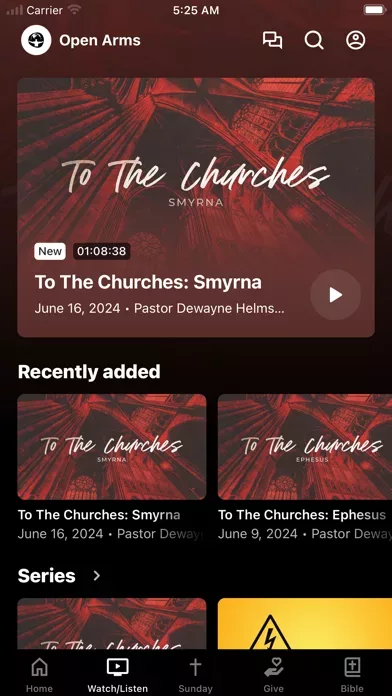Open the user profile icon

pos(356,40)
